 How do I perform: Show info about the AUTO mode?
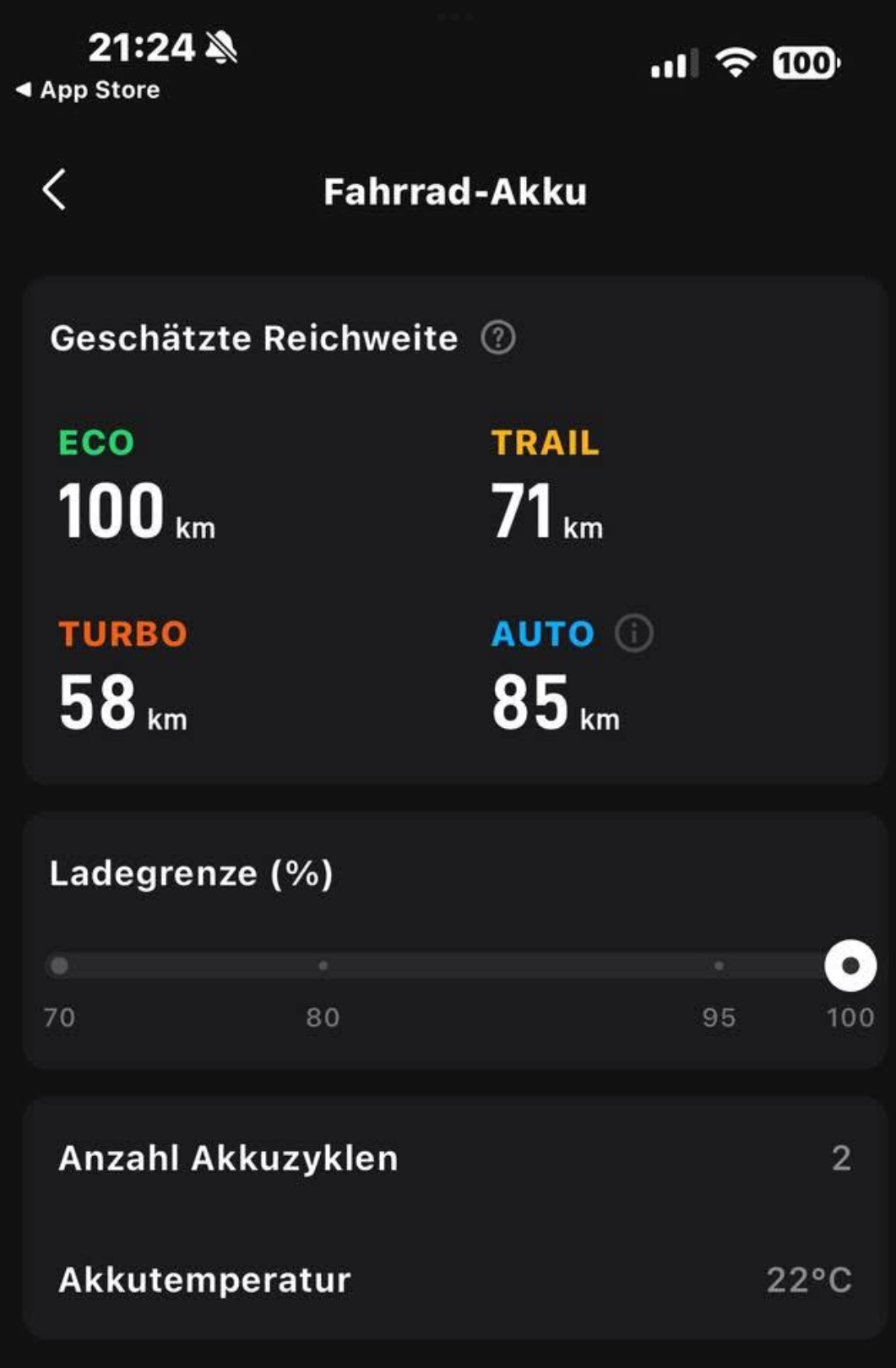coord(634,632)
